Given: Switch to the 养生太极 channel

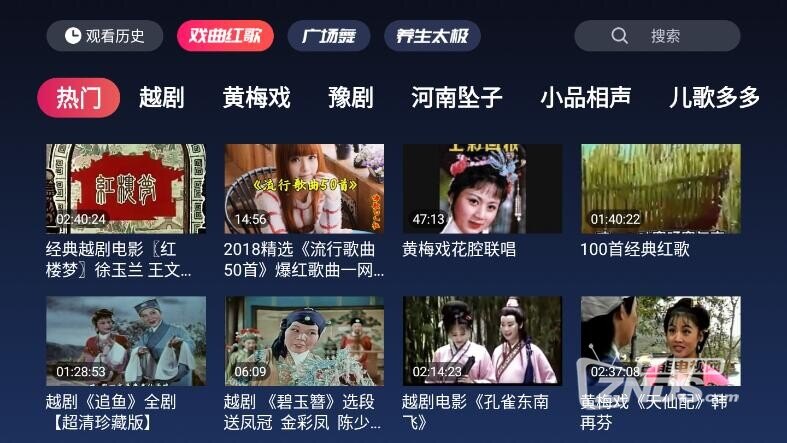Looking at the screenshot, I should pyautogui.click(x=432, y=37).
